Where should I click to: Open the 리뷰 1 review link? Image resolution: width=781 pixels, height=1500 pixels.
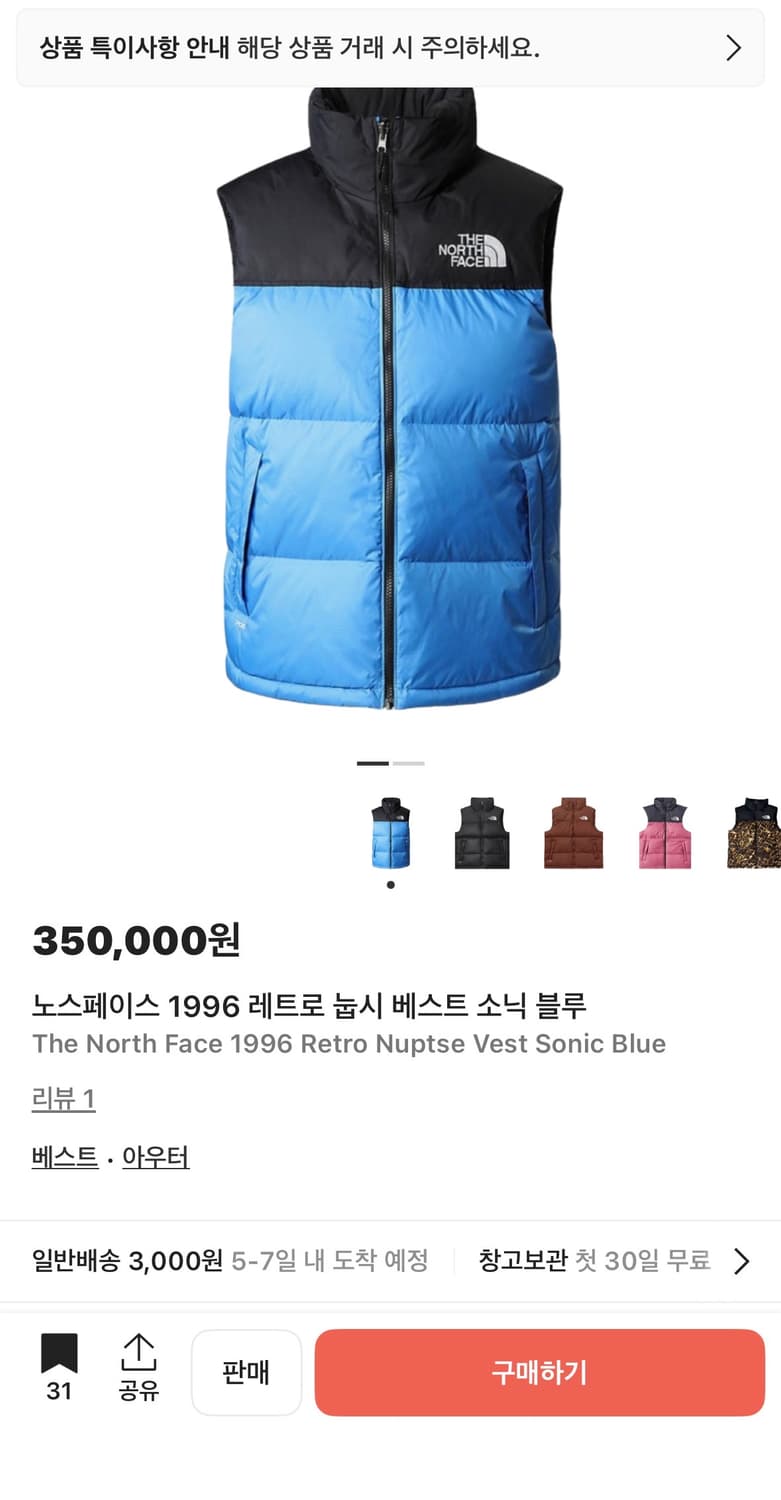click(x=63, y=1098)
